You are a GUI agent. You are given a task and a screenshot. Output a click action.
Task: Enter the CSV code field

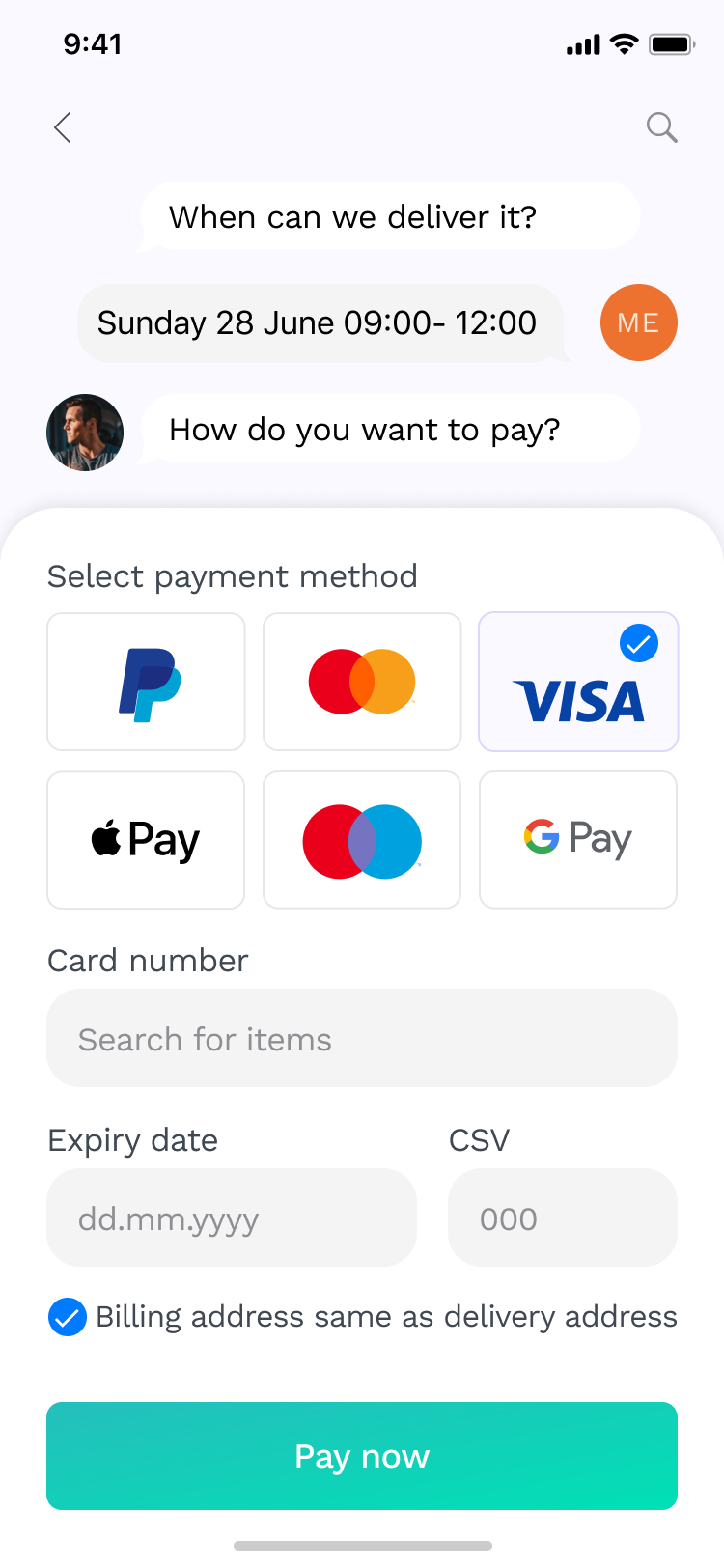coord(563,1218)
